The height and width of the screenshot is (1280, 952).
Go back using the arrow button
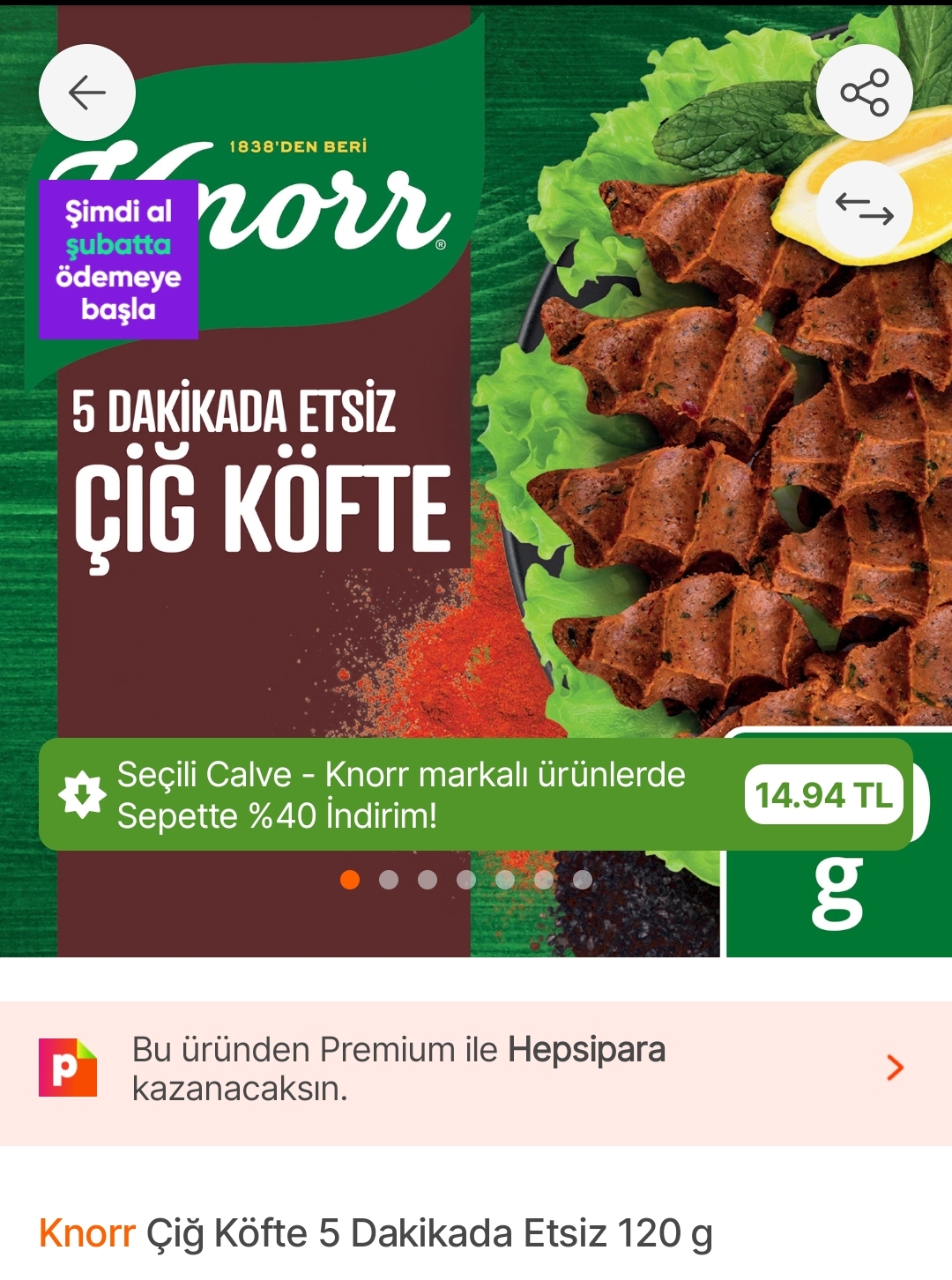tap(86, 93)
